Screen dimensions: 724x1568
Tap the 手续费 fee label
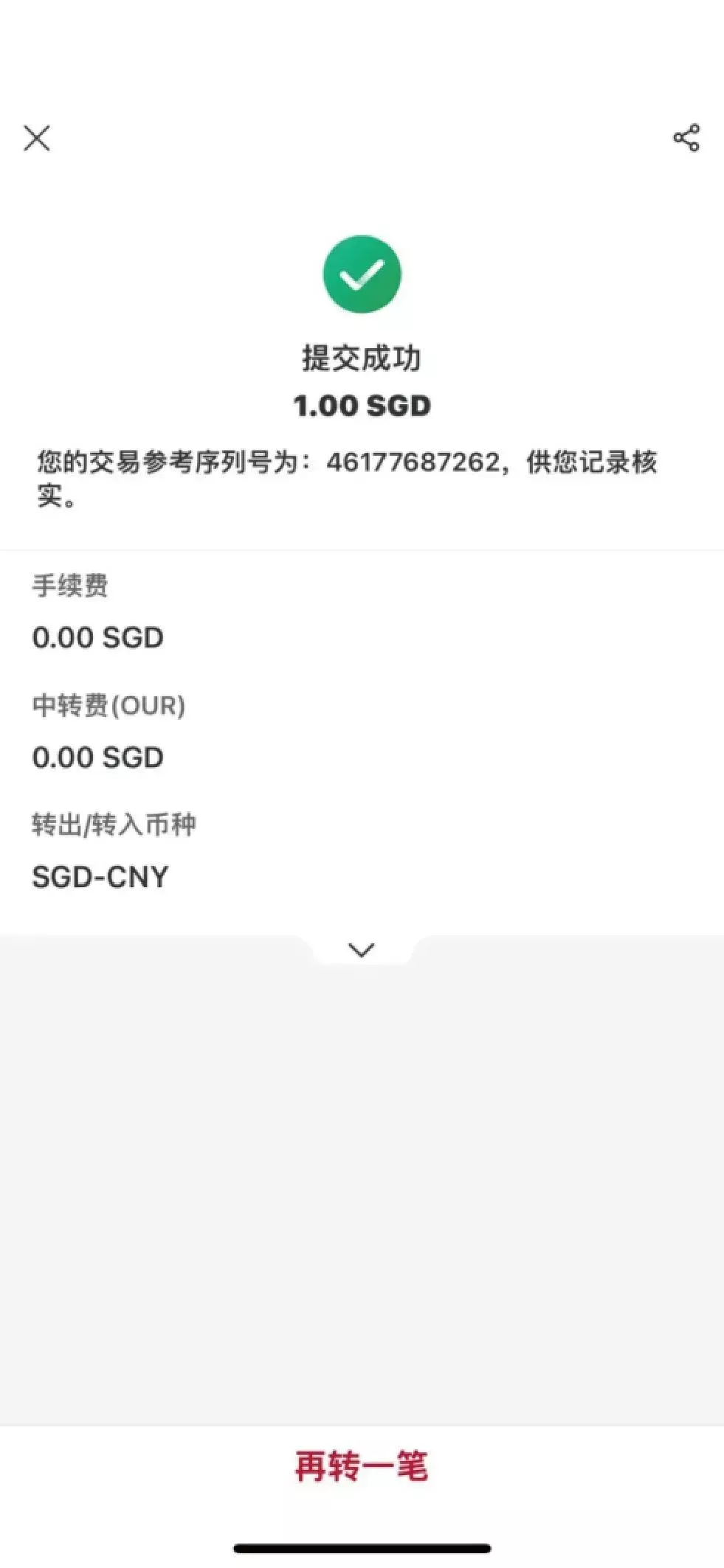(x=72, y=586)
